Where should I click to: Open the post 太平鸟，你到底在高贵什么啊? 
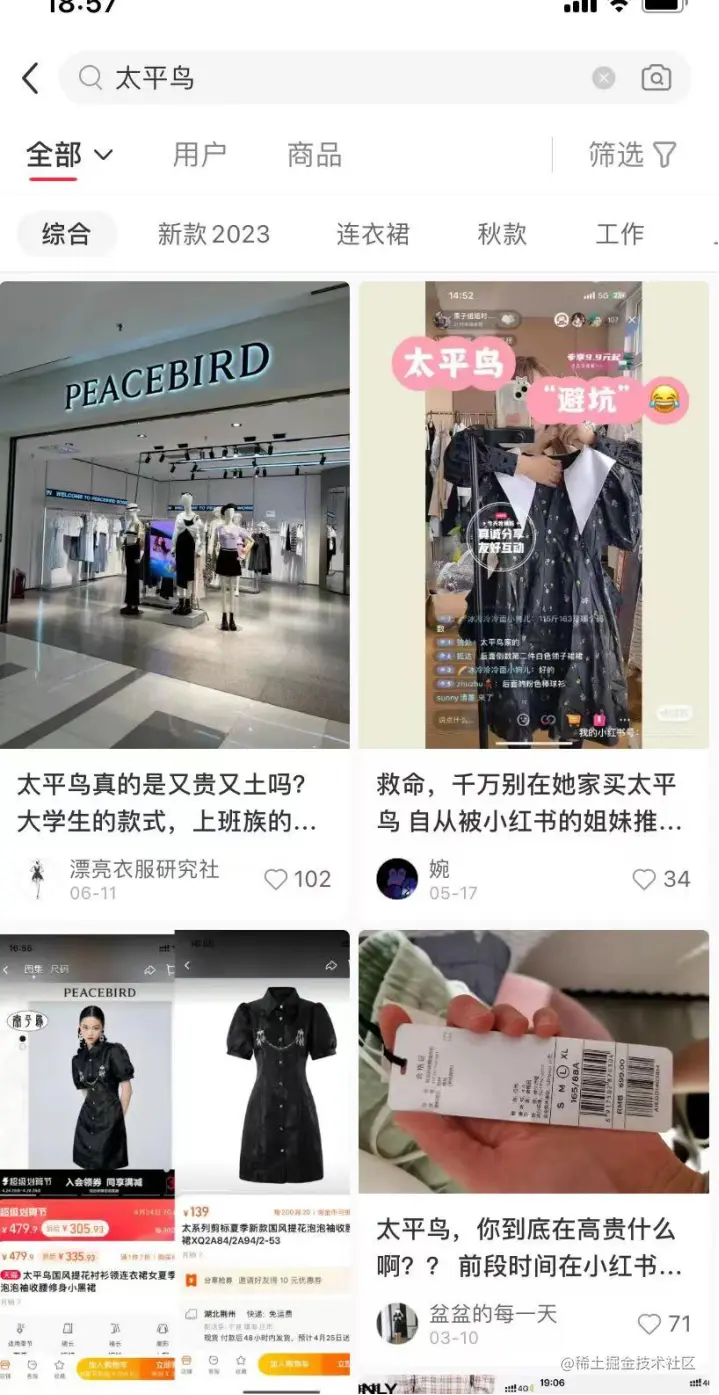pos(534,1060)
